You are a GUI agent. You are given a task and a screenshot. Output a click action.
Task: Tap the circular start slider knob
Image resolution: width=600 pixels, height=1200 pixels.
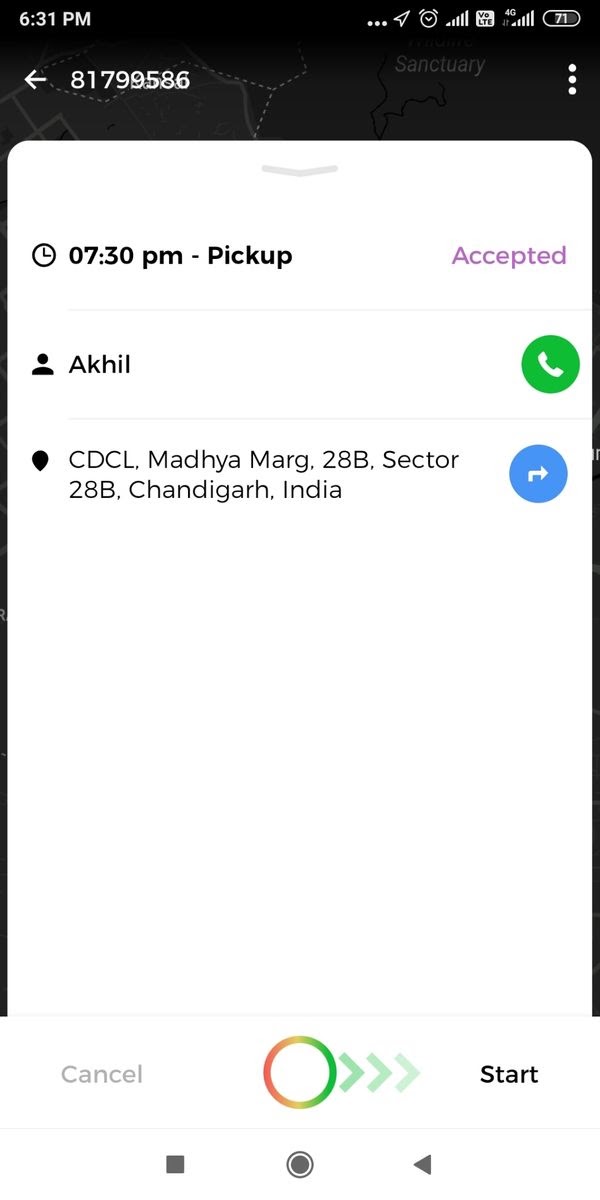[299, 1073]
